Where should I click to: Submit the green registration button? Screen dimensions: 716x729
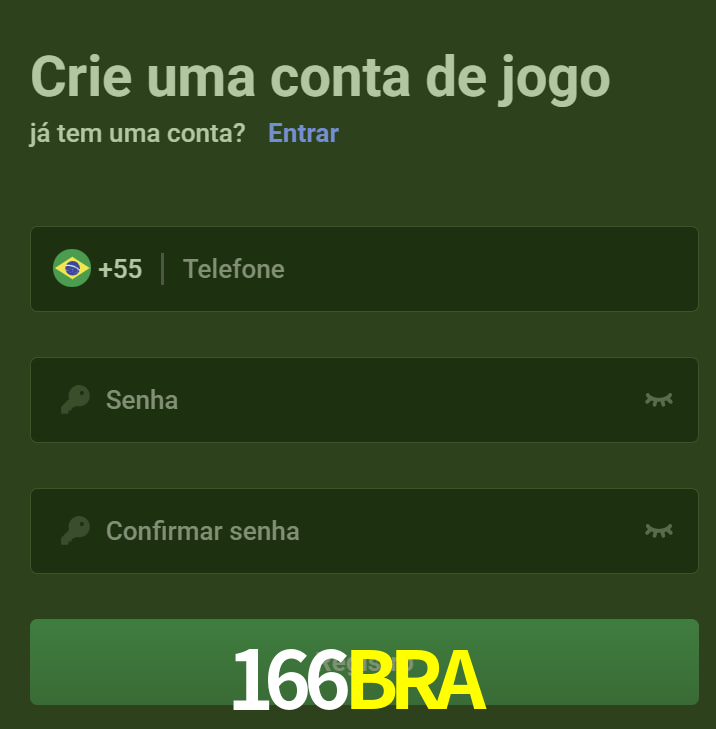[364, 662]
